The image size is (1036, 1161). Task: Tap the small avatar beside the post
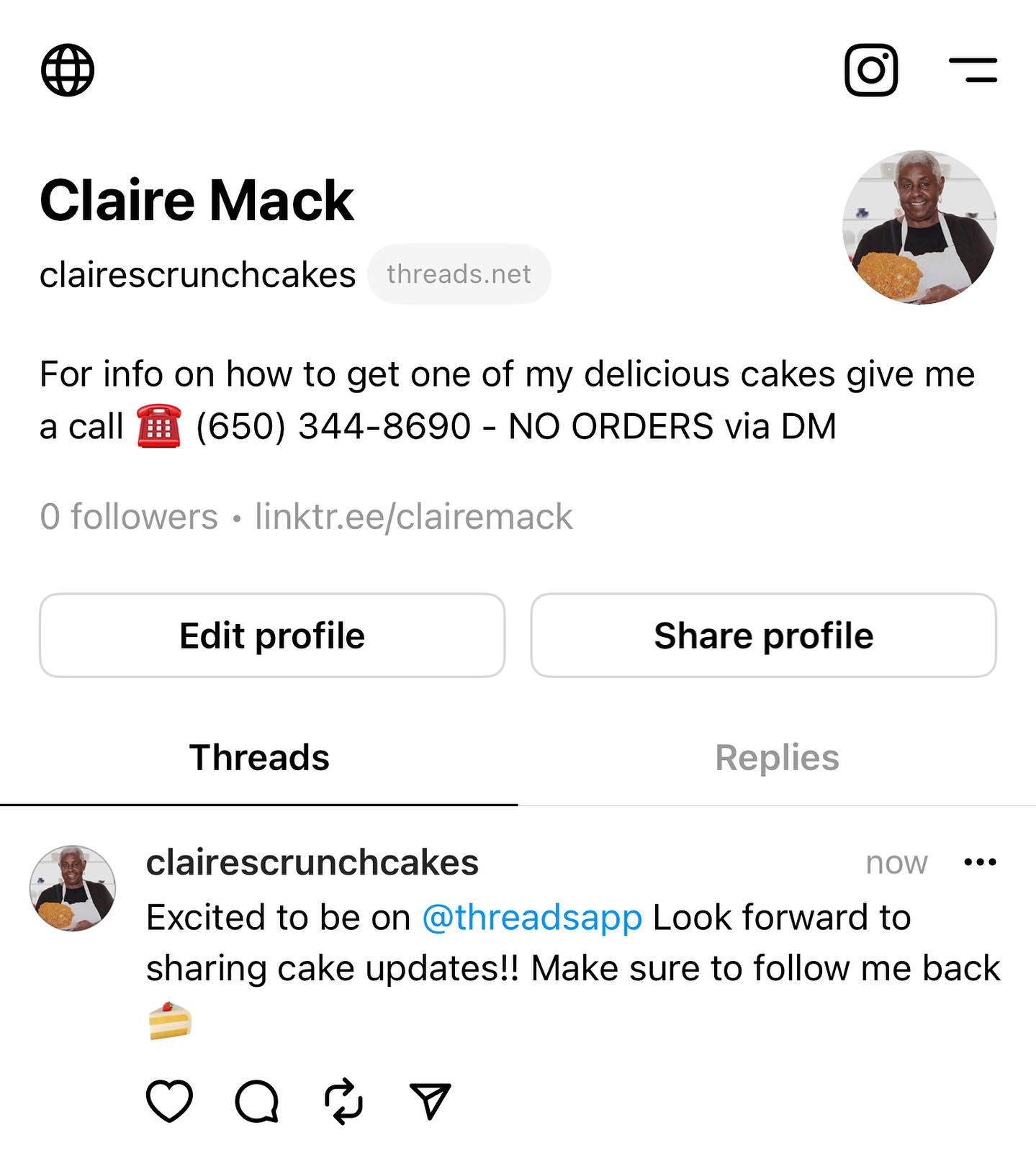pos(72,888)
